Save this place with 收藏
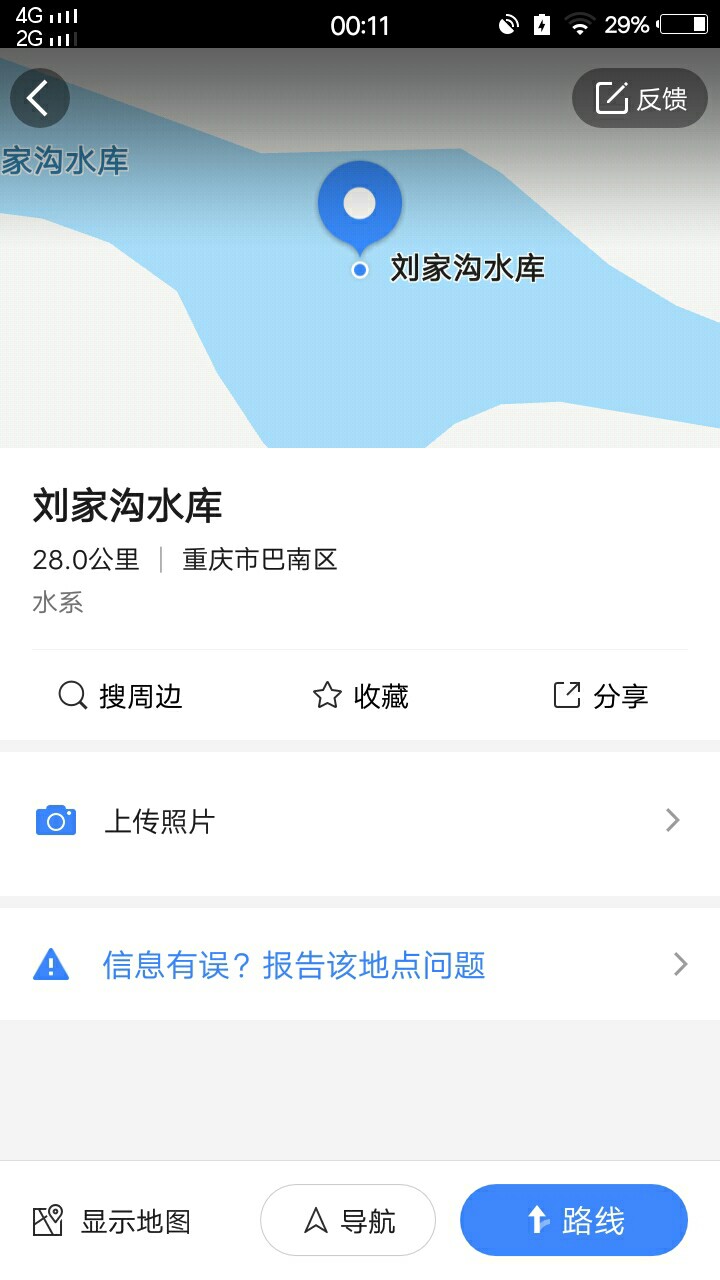 [x=360, y=696]
